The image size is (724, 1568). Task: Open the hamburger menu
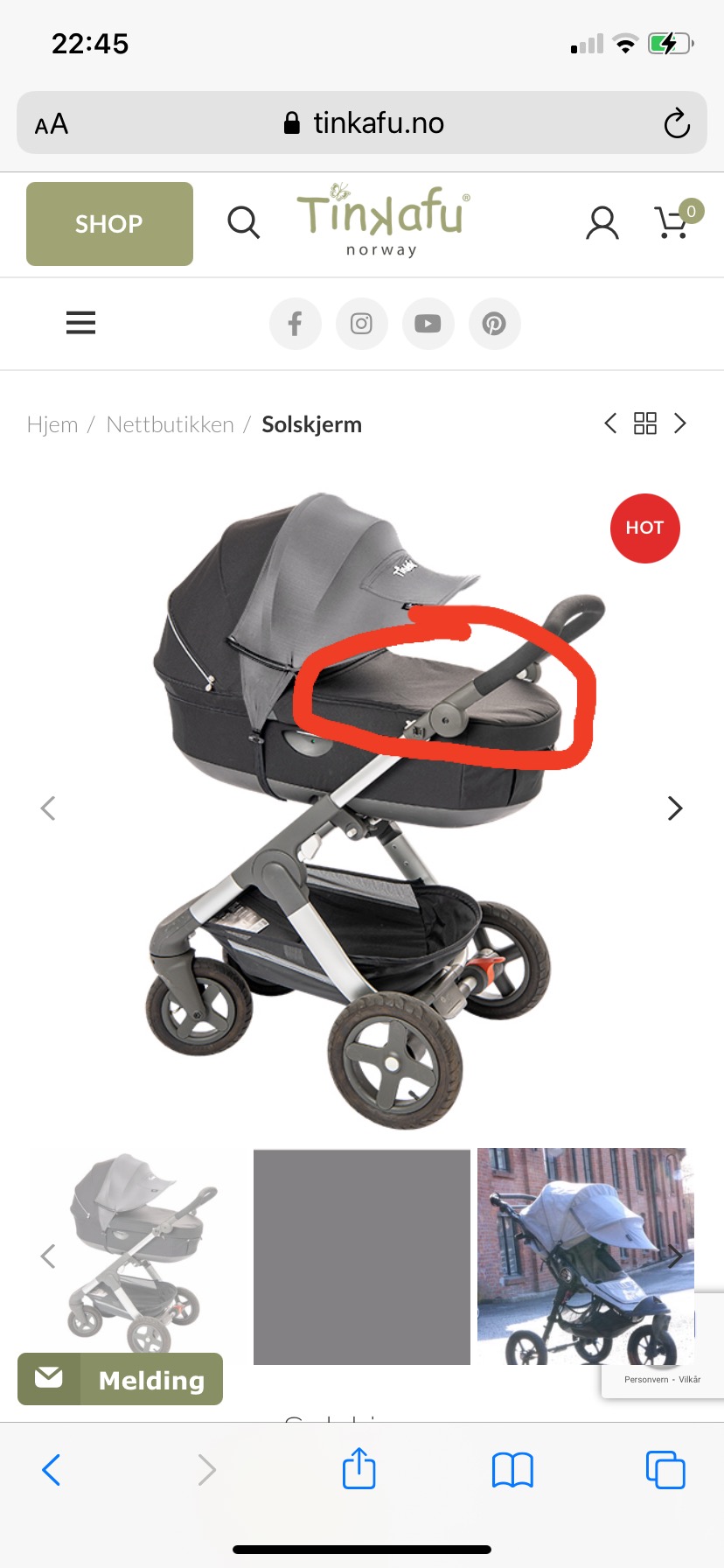pyautogui.click(x=80, y=323)
